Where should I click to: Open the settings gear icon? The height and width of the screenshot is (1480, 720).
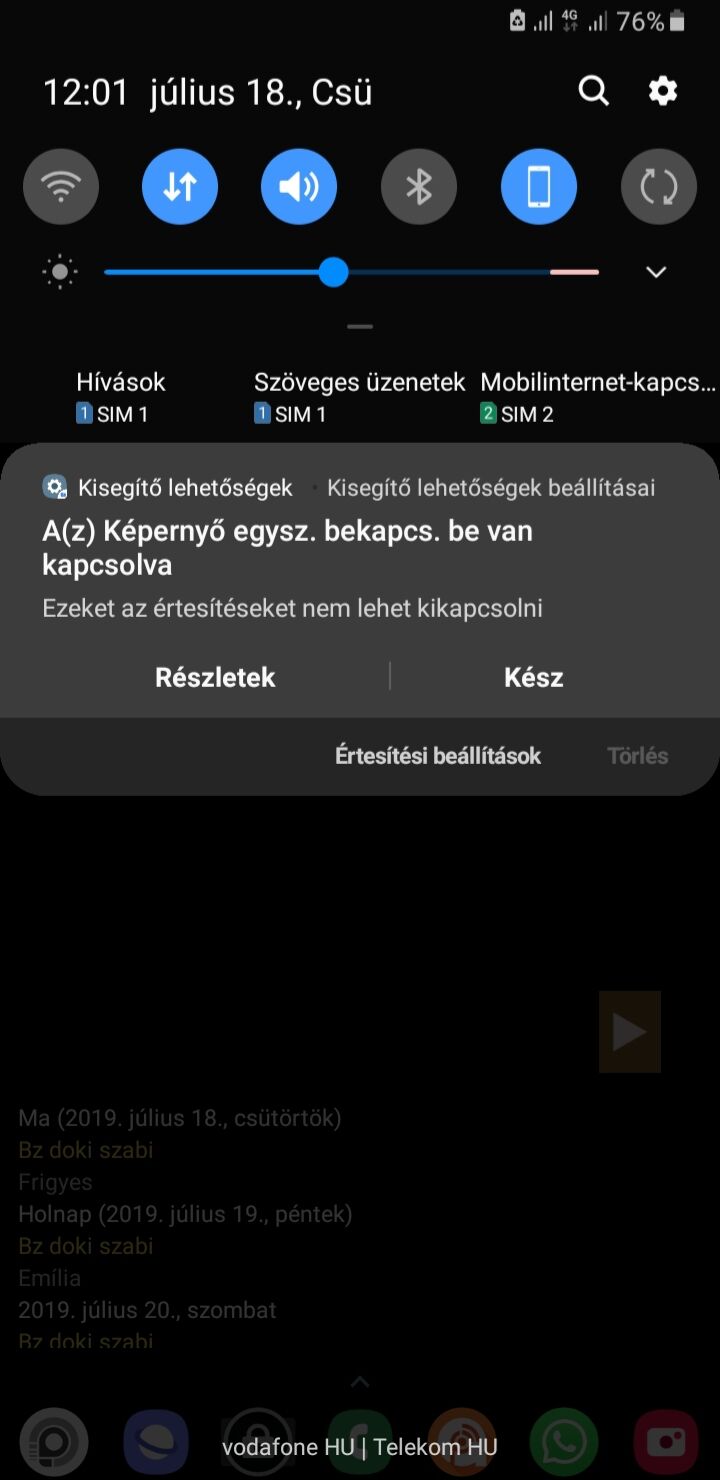[x=663, y=91]
